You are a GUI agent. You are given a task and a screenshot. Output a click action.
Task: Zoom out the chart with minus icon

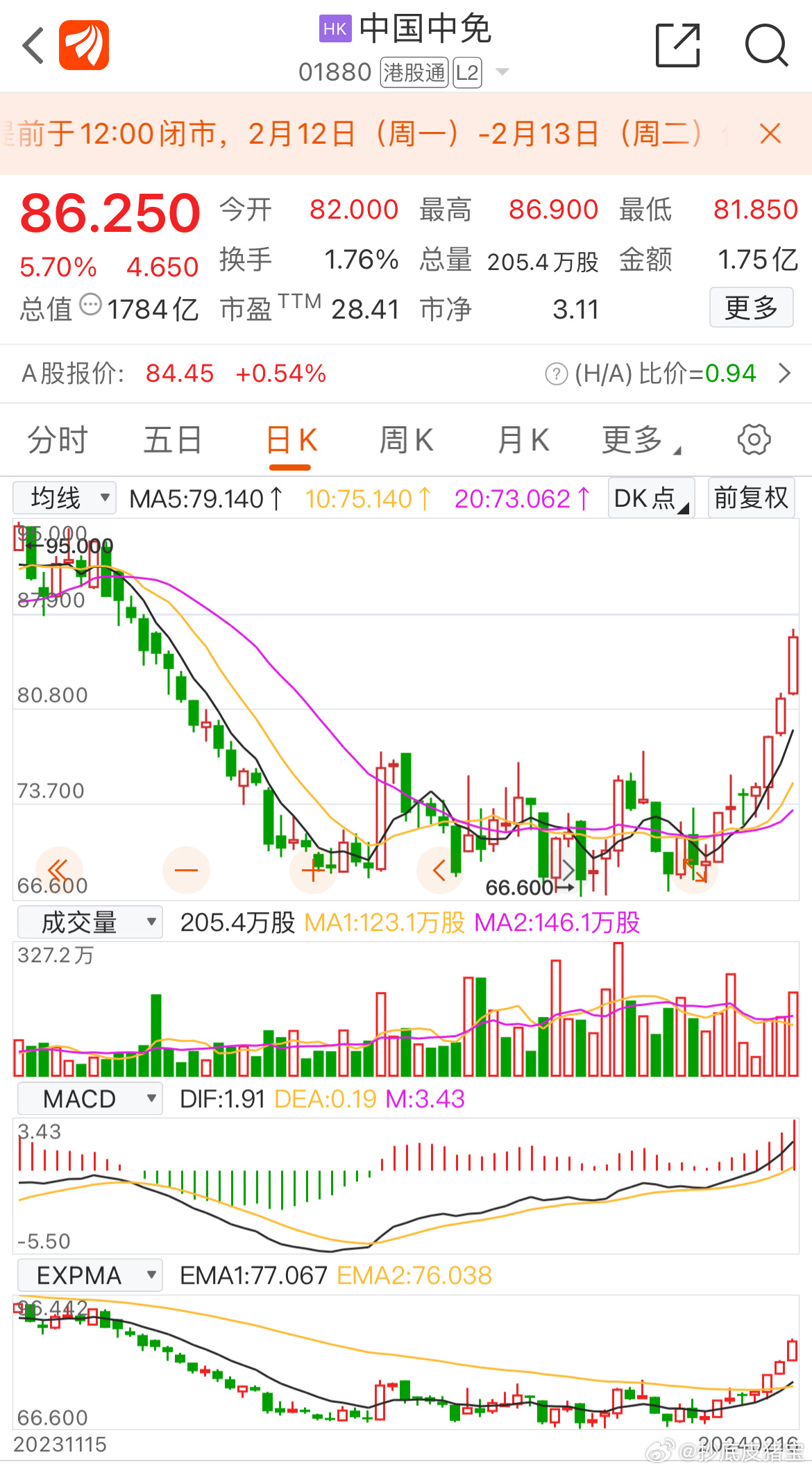tap(186, 869)
